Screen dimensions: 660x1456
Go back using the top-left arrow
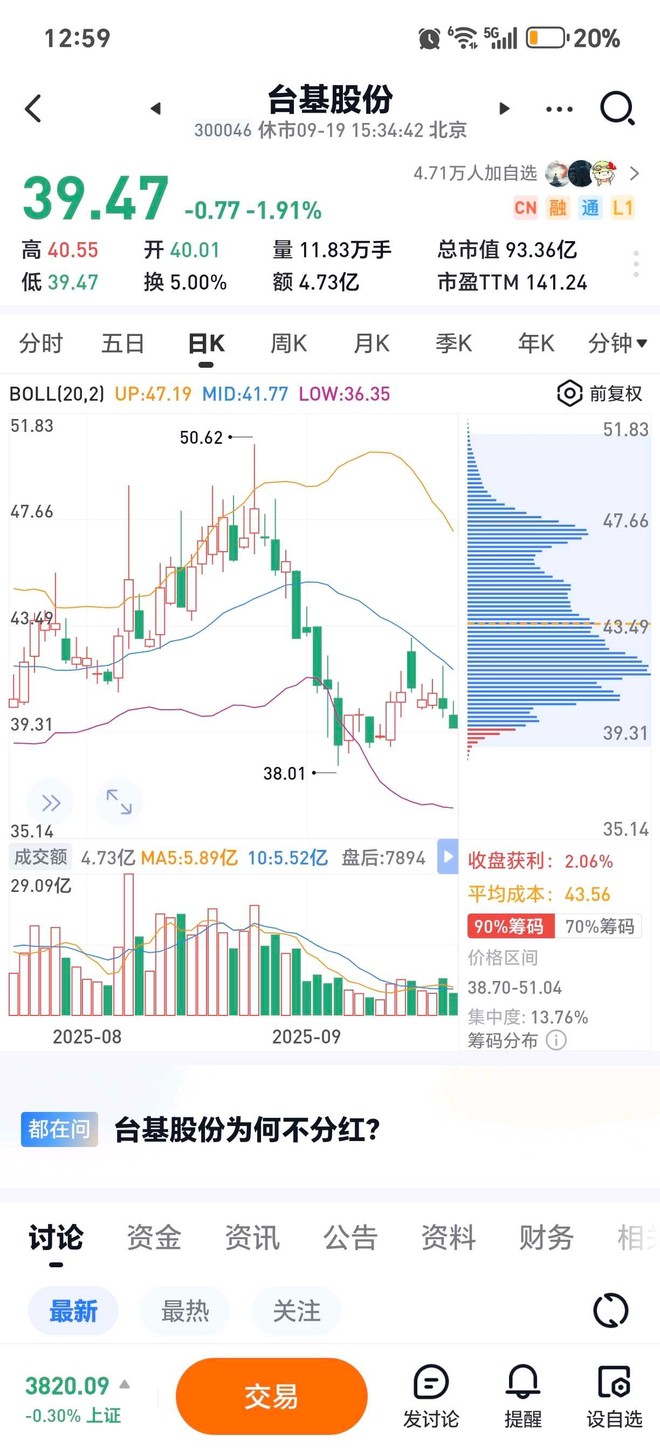[34, 108]
